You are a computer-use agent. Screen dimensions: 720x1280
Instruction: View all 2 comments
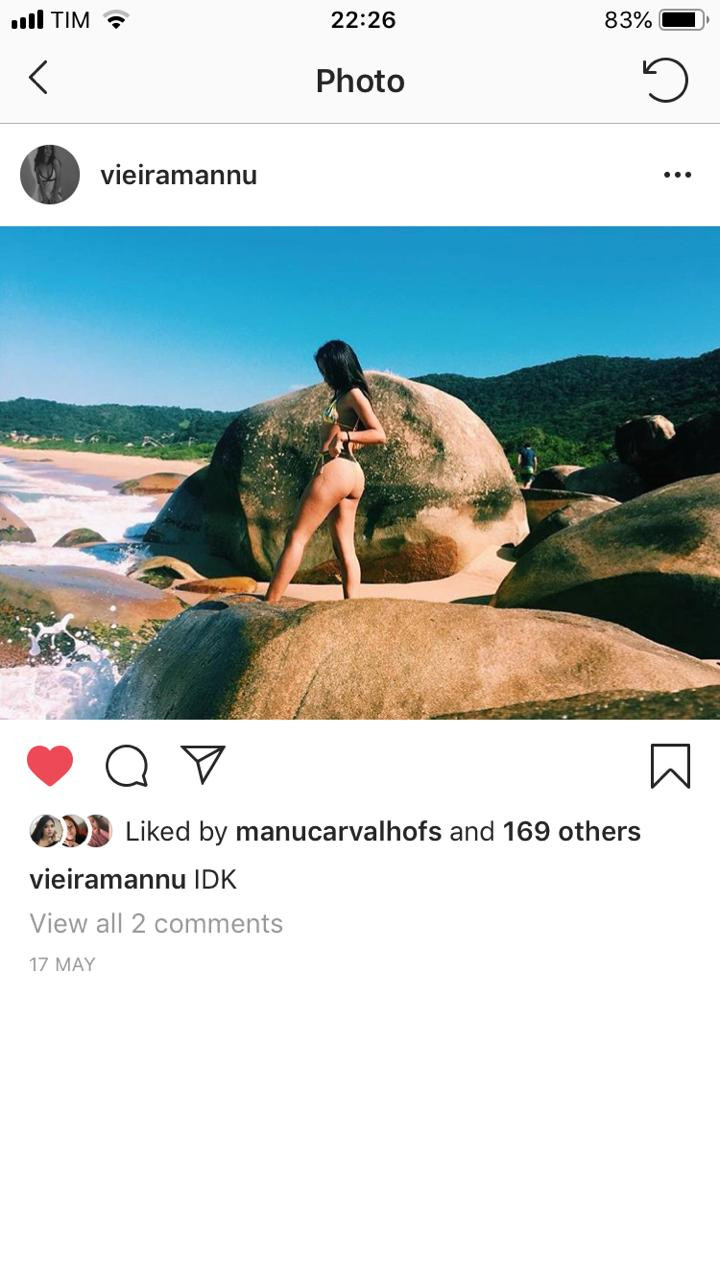click(x=156, y=924)
